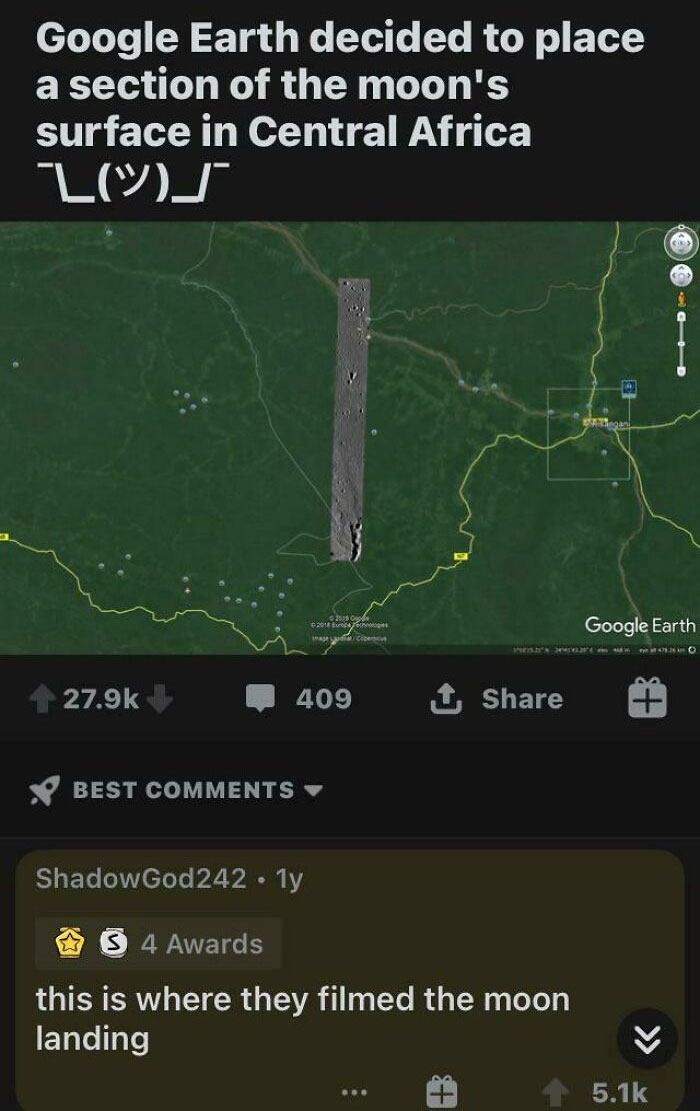
Task: Jump to the next comment
Action: (647, 1038)
